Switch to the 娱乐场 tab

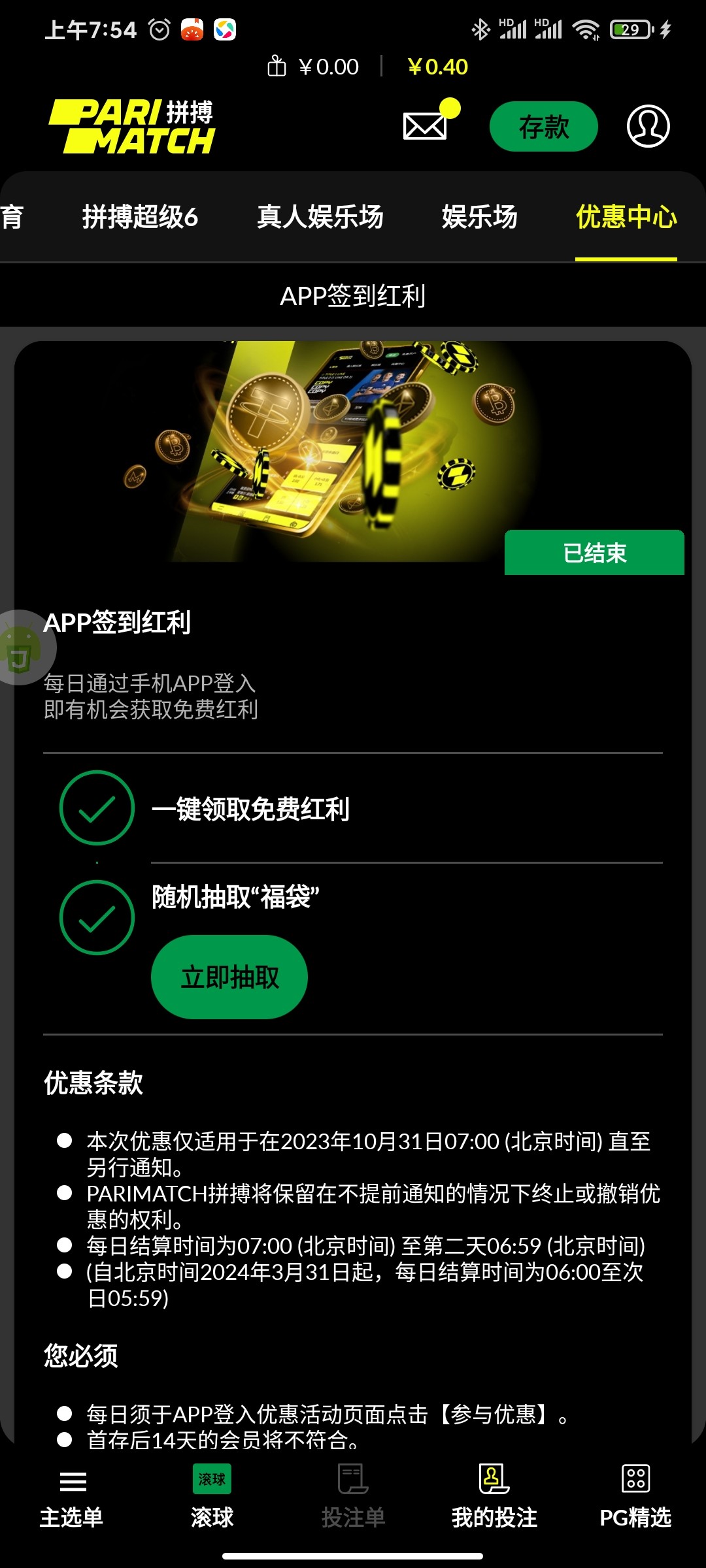coord(479,217)
